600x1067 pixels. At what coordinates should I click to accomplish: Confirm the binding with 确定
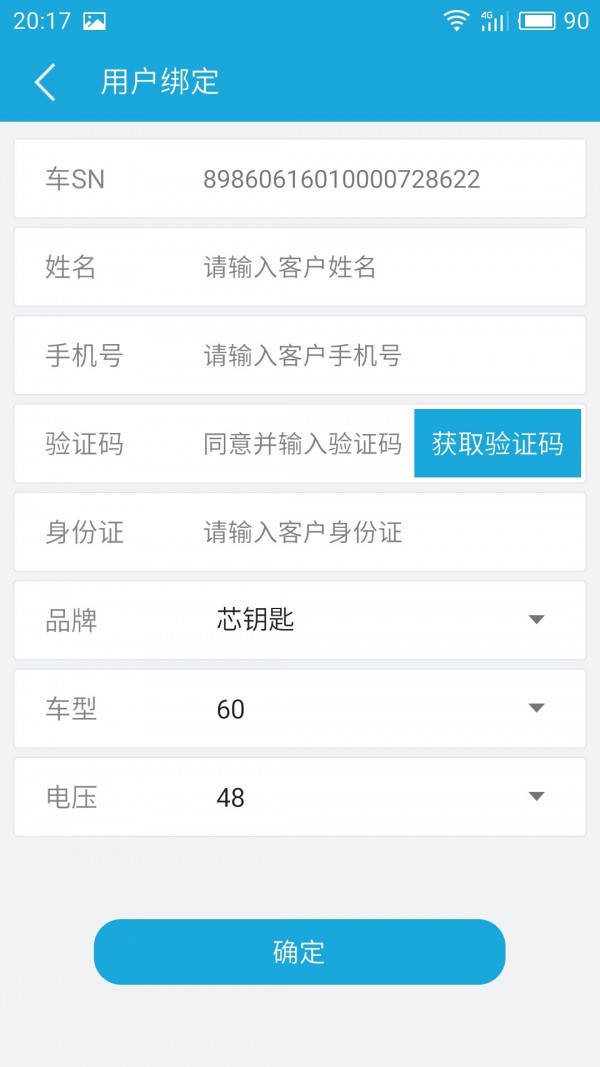299,952
